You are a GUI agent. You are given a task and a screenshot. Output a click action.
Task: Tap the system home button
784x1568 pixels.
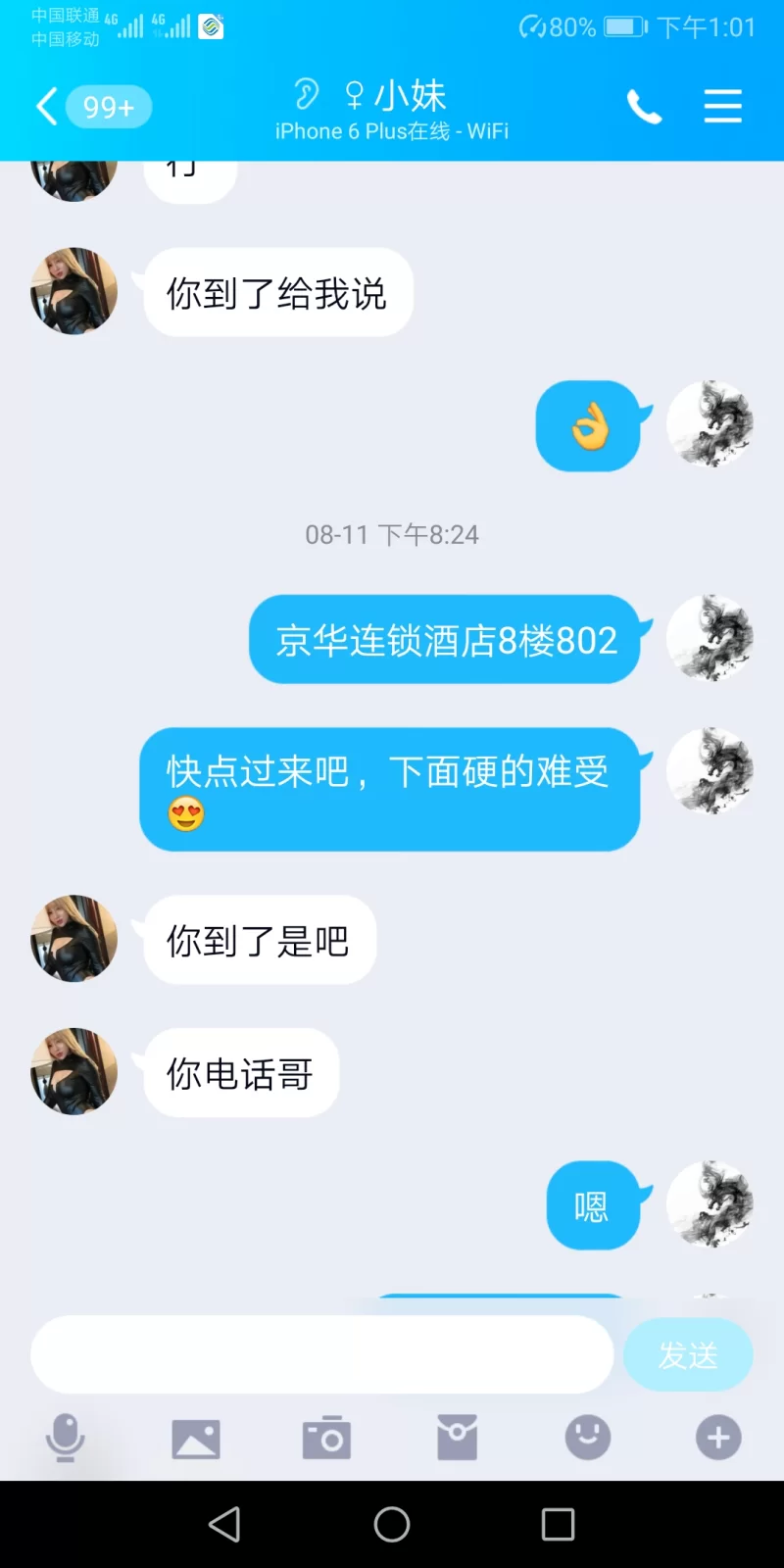[x=392, y=1524]
